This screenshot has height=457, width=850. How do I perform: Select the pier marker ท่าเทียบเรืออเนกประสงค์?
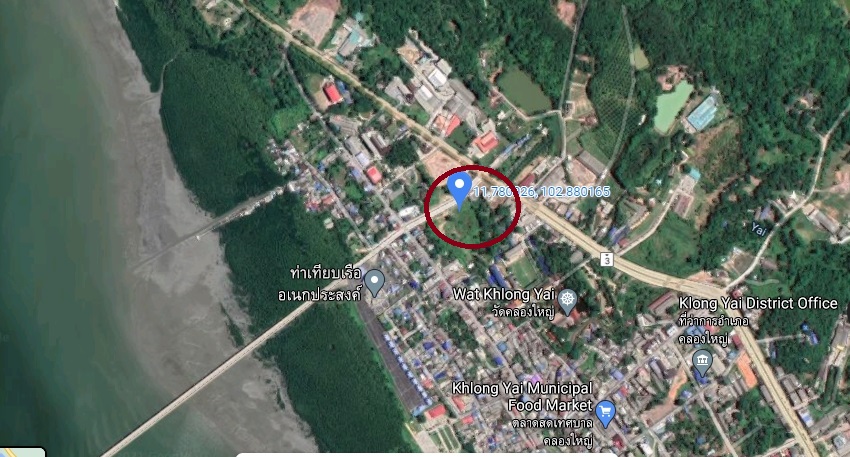tap(375, 282)
